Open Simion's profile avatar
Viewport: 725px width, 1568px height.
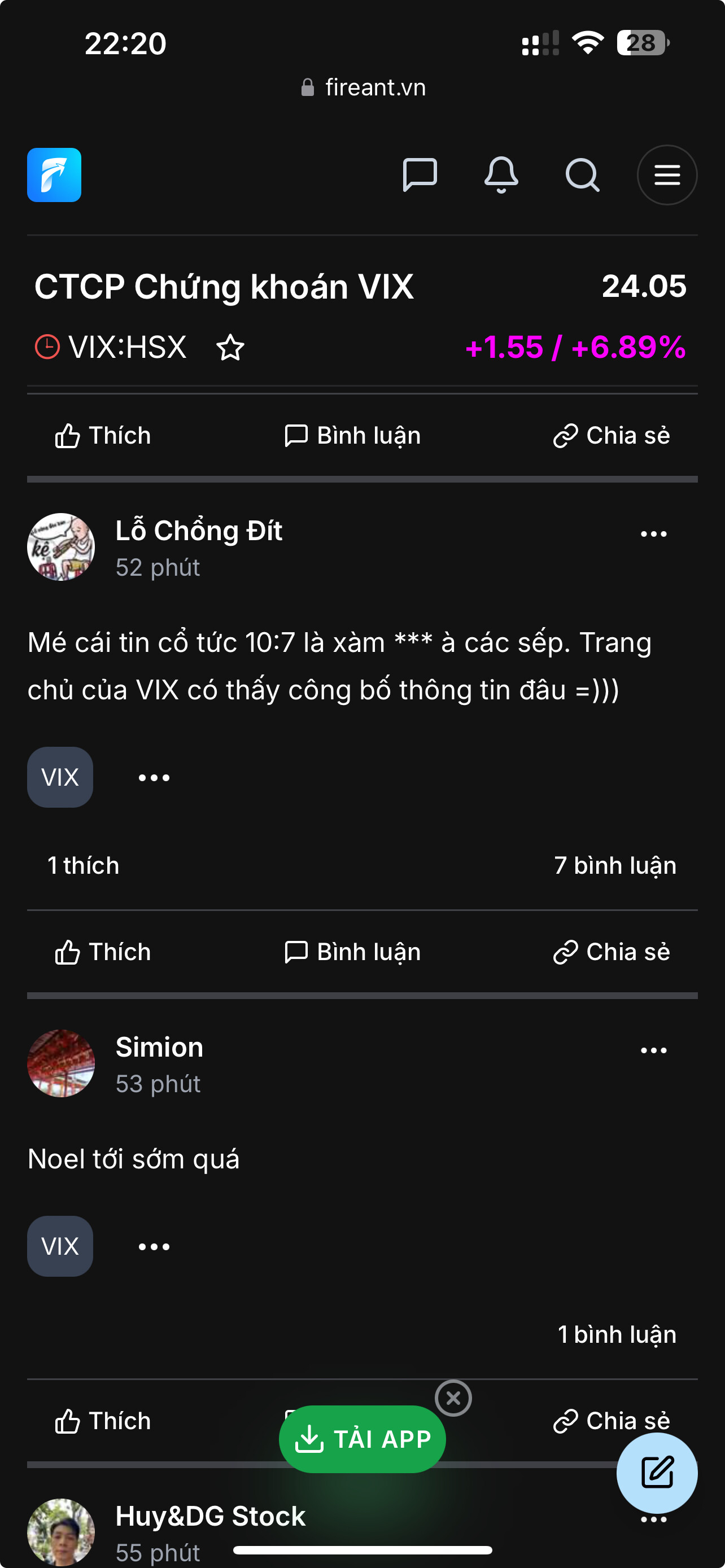61,1063
